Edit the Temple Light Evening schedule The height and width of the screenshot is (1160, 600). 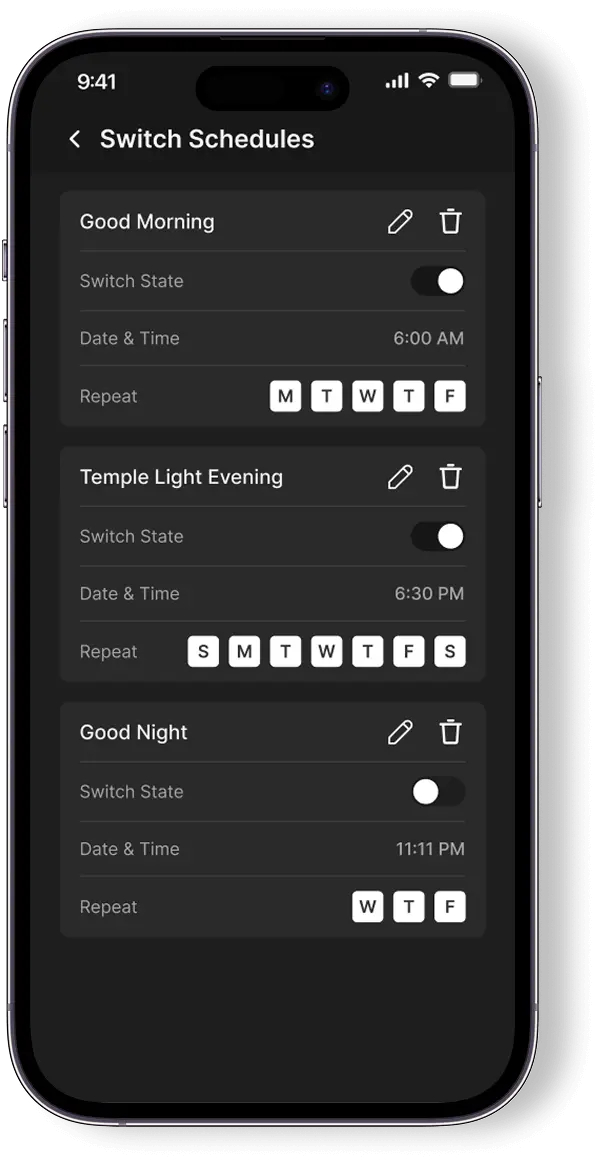(x=400, y=477)
